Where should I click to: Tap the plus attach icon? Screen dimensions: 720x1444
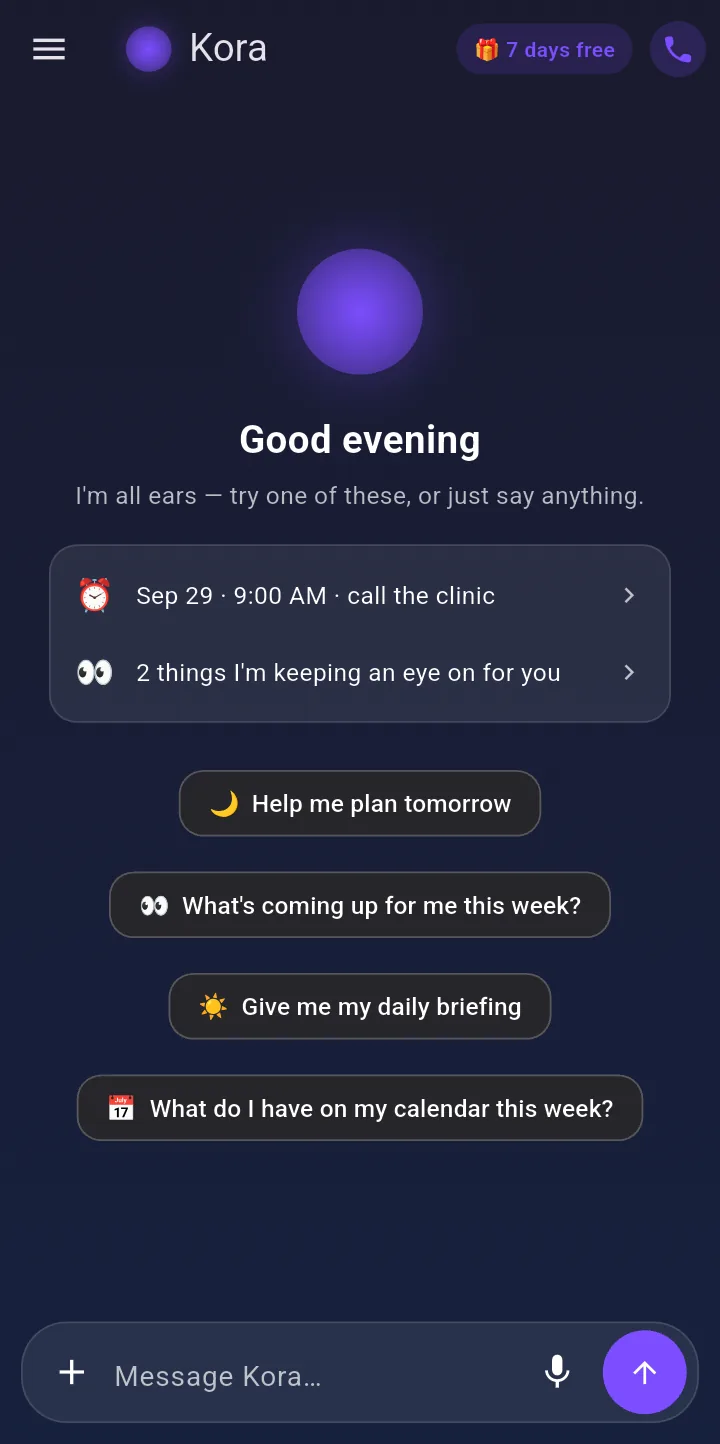tap(72, 1373)
